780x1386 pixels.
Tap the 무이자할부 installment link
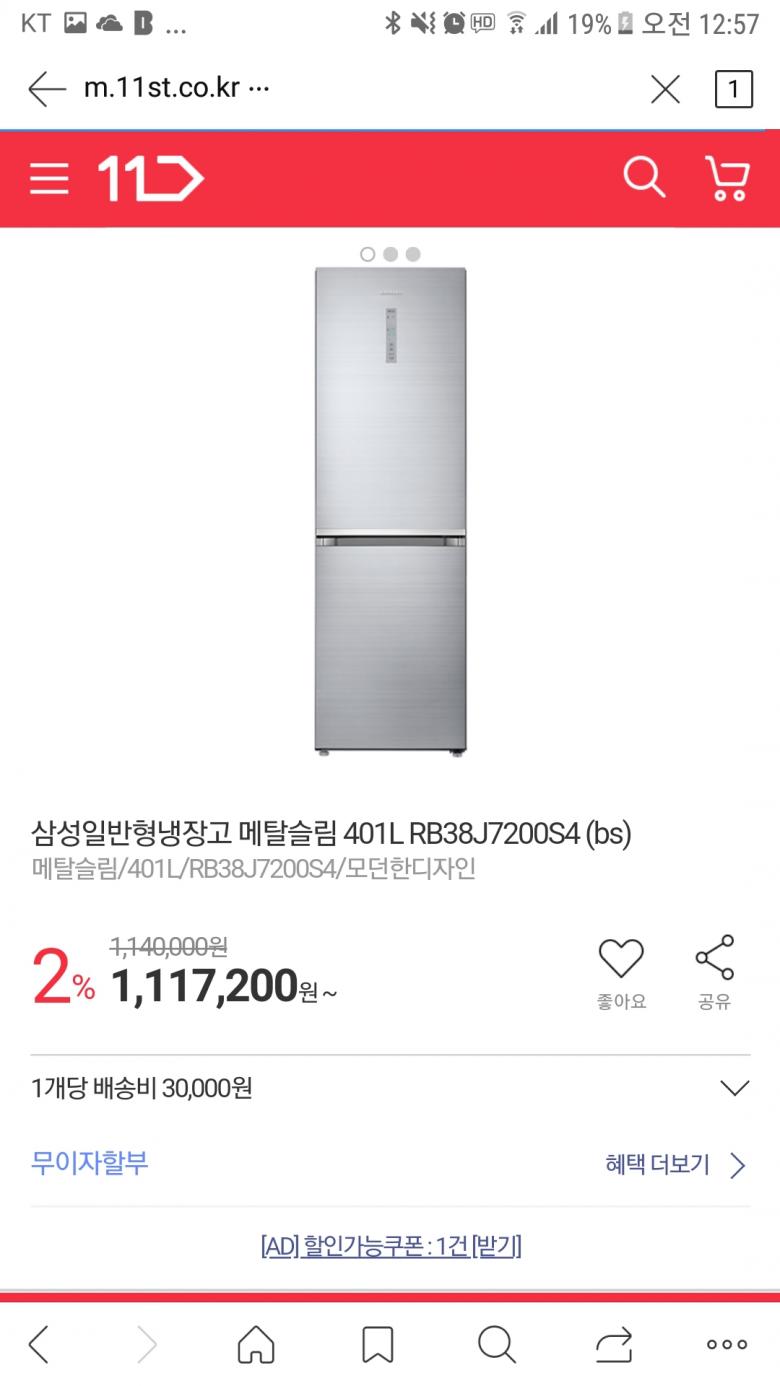pos(90,1163)
